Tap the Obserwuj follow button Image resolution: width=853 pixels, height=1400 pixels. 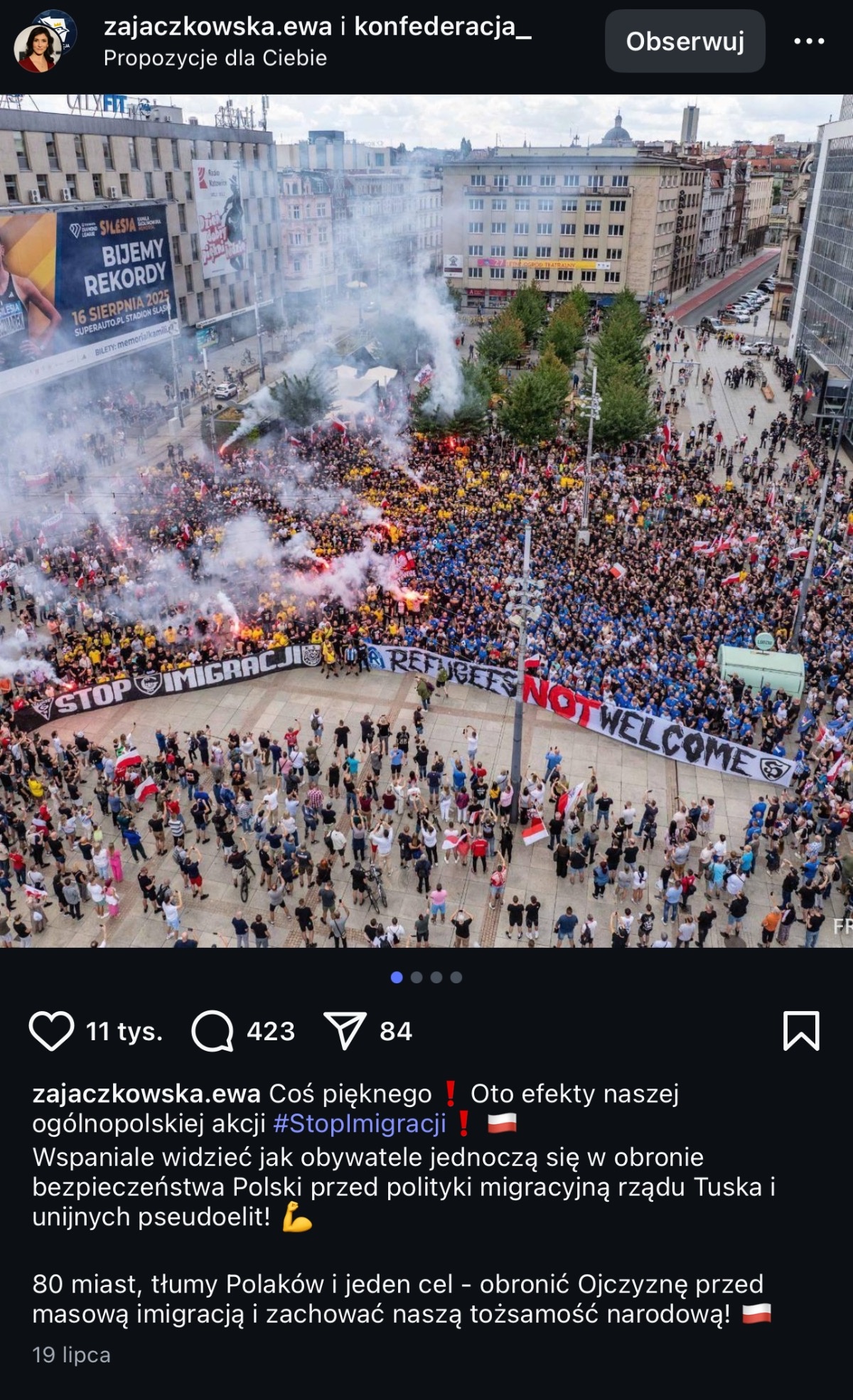pyautogui.click(x=685, y=42)
